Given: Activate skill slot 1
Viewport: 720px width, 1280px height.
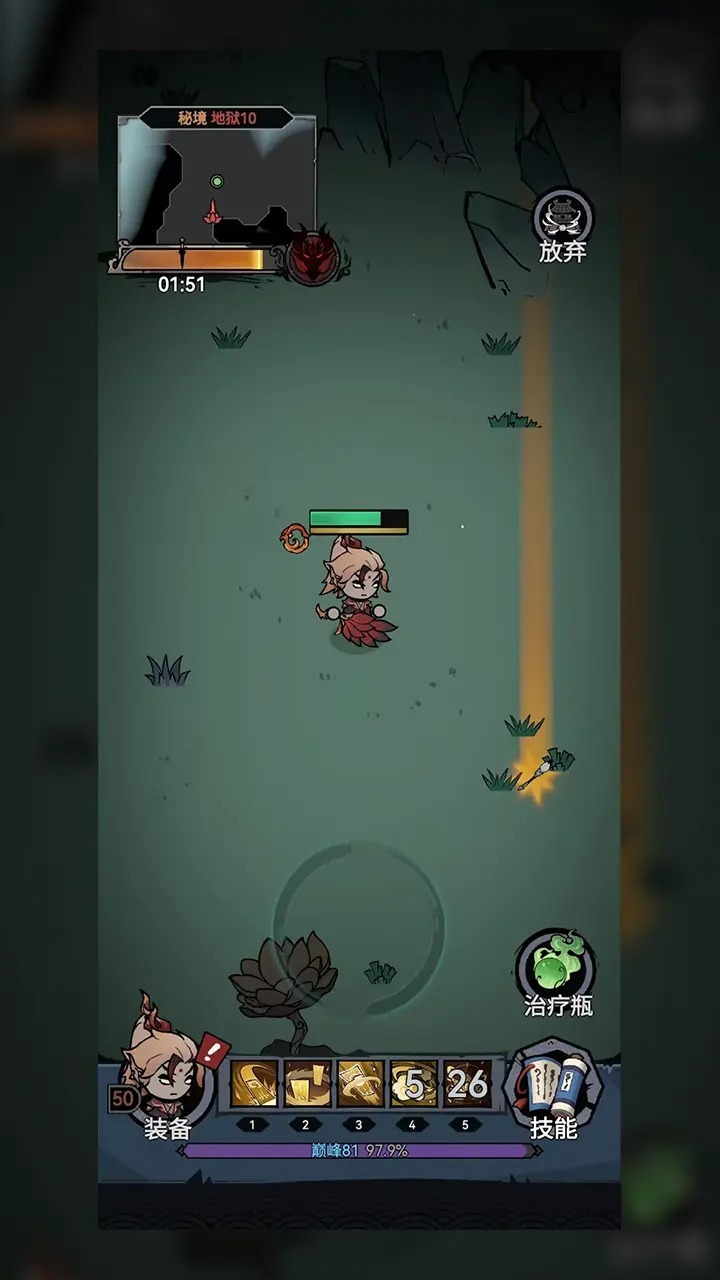Looking at the screenshot, I should (x=253, y=1084).
